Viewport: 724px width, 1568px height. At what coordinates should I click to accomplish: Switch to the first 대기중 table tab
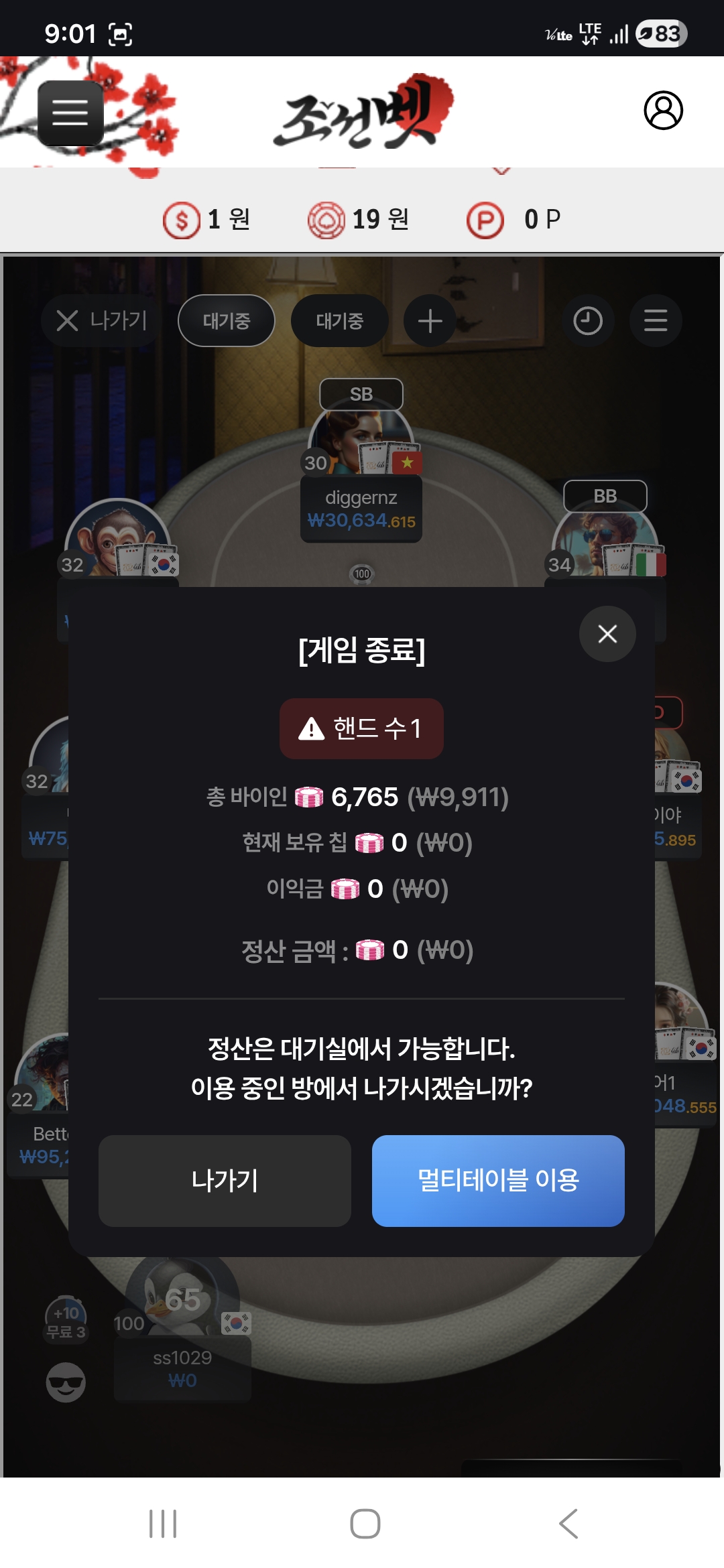(x=227, y=321)
